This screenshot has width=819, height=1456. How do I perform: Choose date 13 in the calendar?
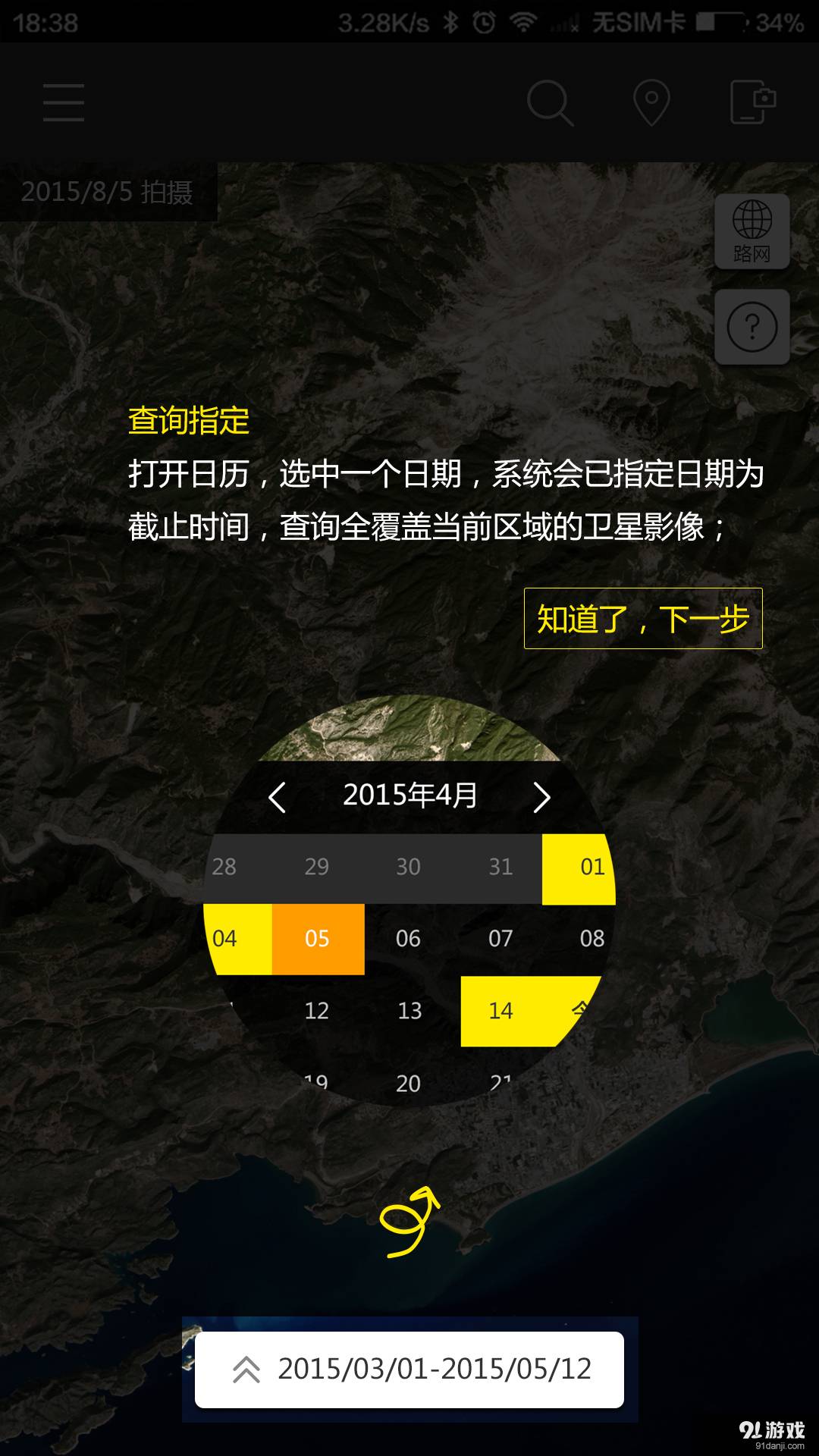click(x=409, y=1011)
